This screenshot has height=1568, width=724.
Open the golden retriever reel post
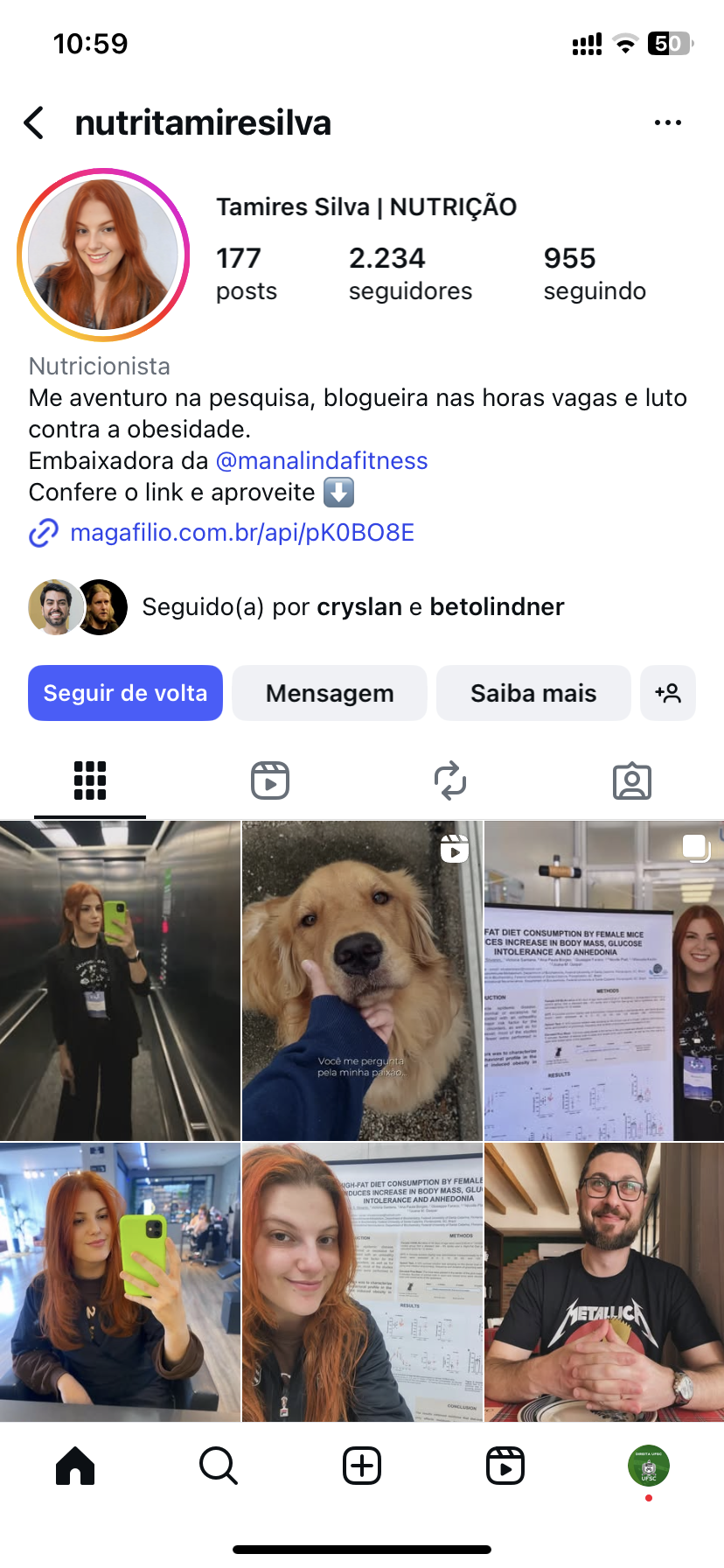point(362,980)
